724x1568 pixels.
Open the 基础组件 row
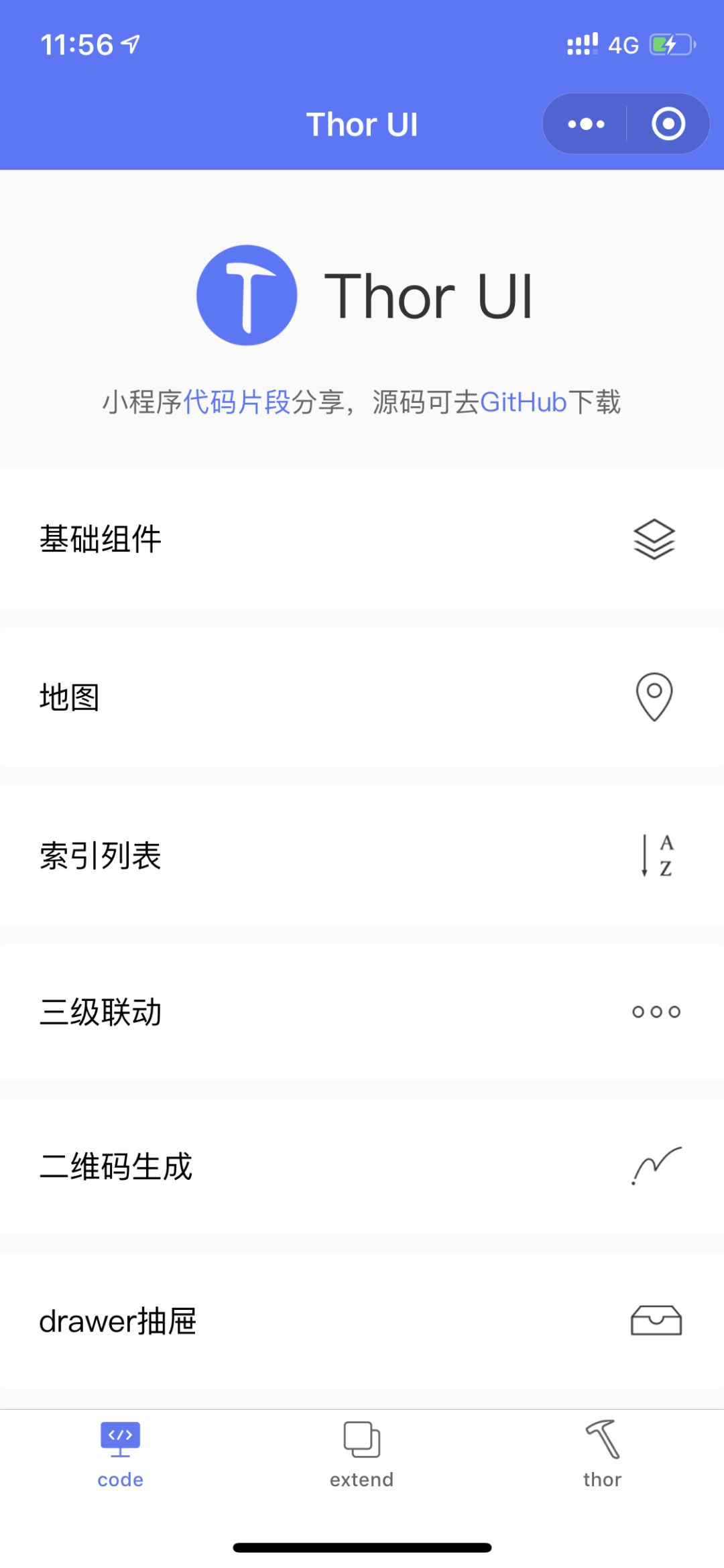coord(362,539)
